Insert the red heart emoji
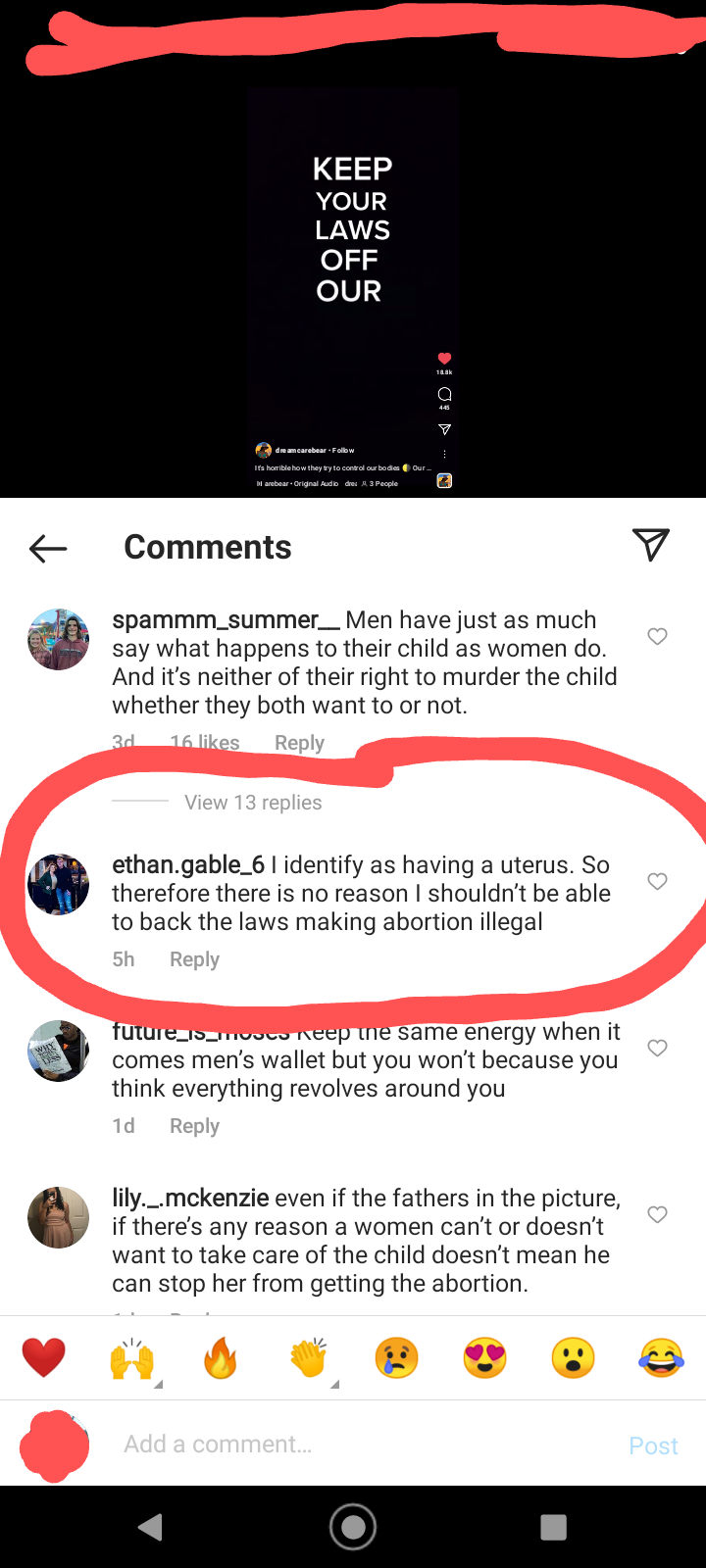Screen dimensions: 706x1568 coord(44,1358)
